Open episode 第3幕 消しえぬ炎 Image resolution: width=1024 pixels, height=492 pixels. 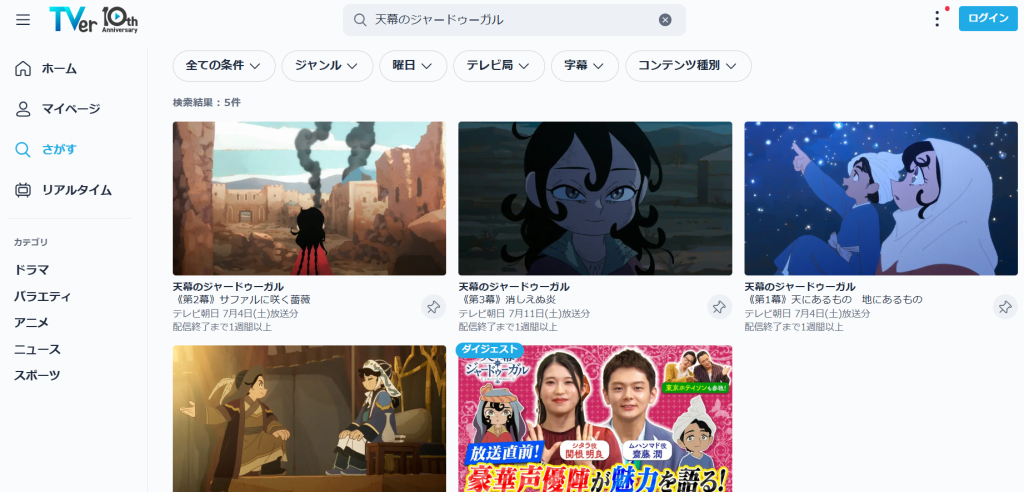pos(595,198)
